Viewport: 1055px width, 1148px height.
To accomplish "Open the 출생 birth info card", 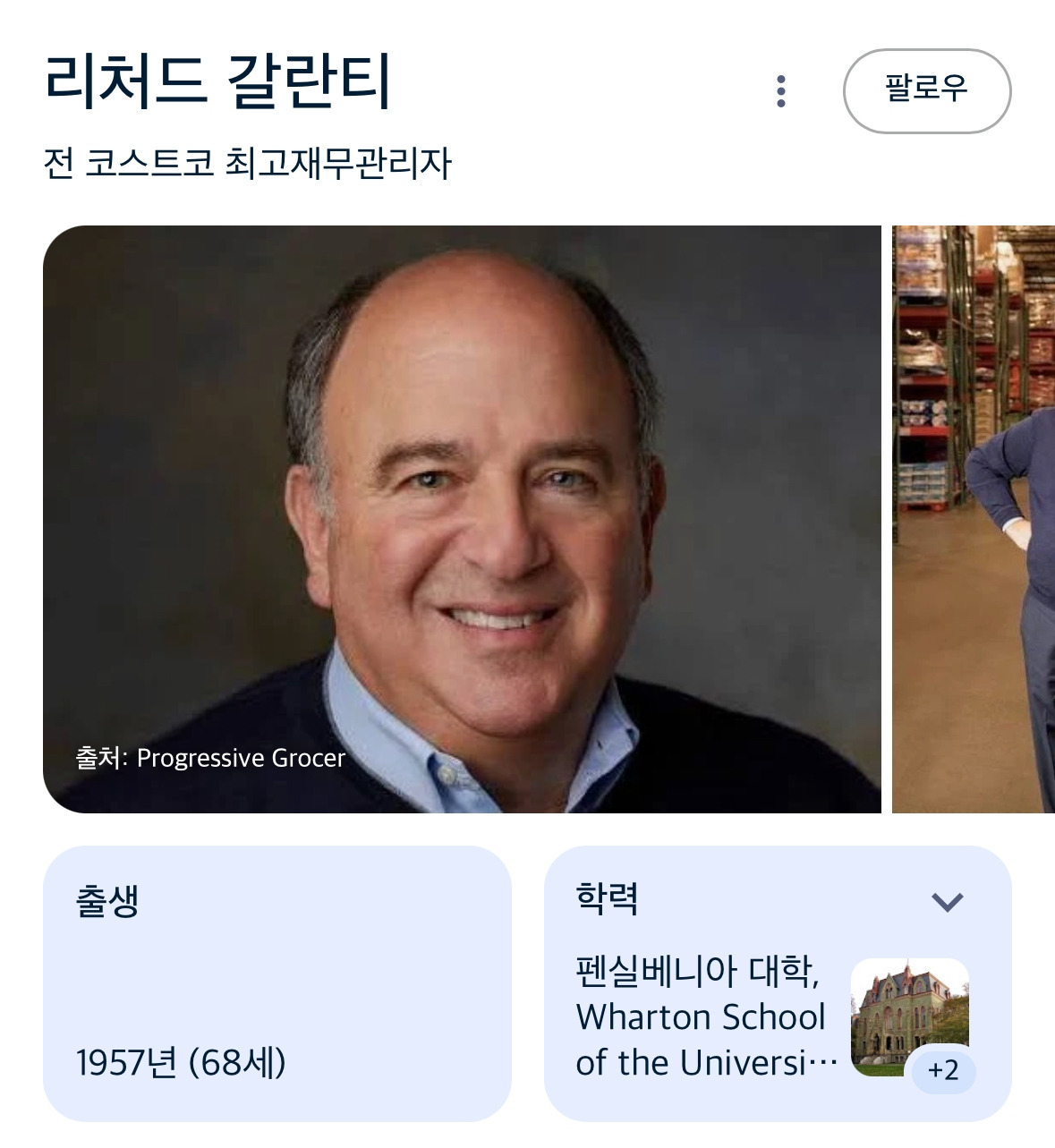I will pyautogui.click(x=277, y=983).
